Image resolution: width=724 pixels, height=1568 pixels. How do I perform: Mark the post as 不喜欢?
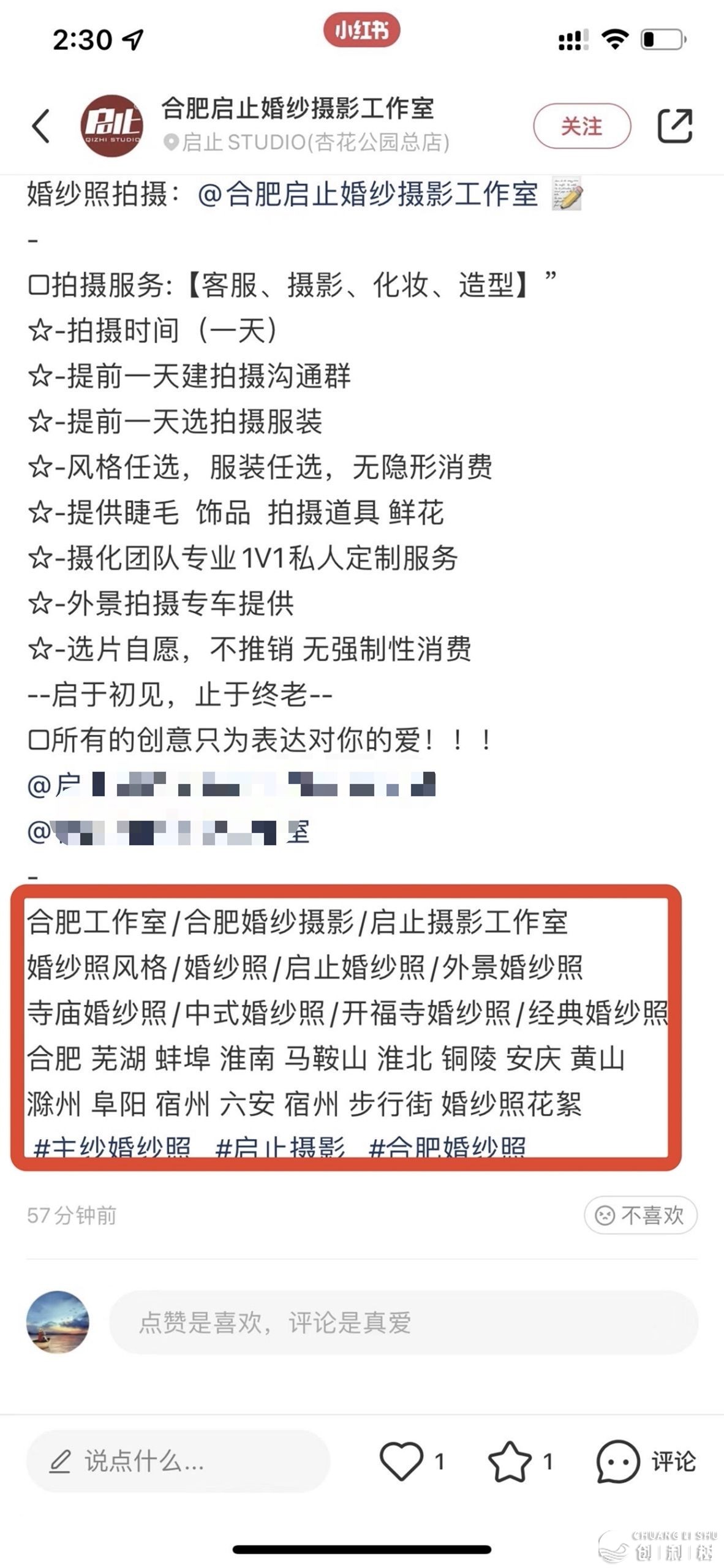point(641,1215)
